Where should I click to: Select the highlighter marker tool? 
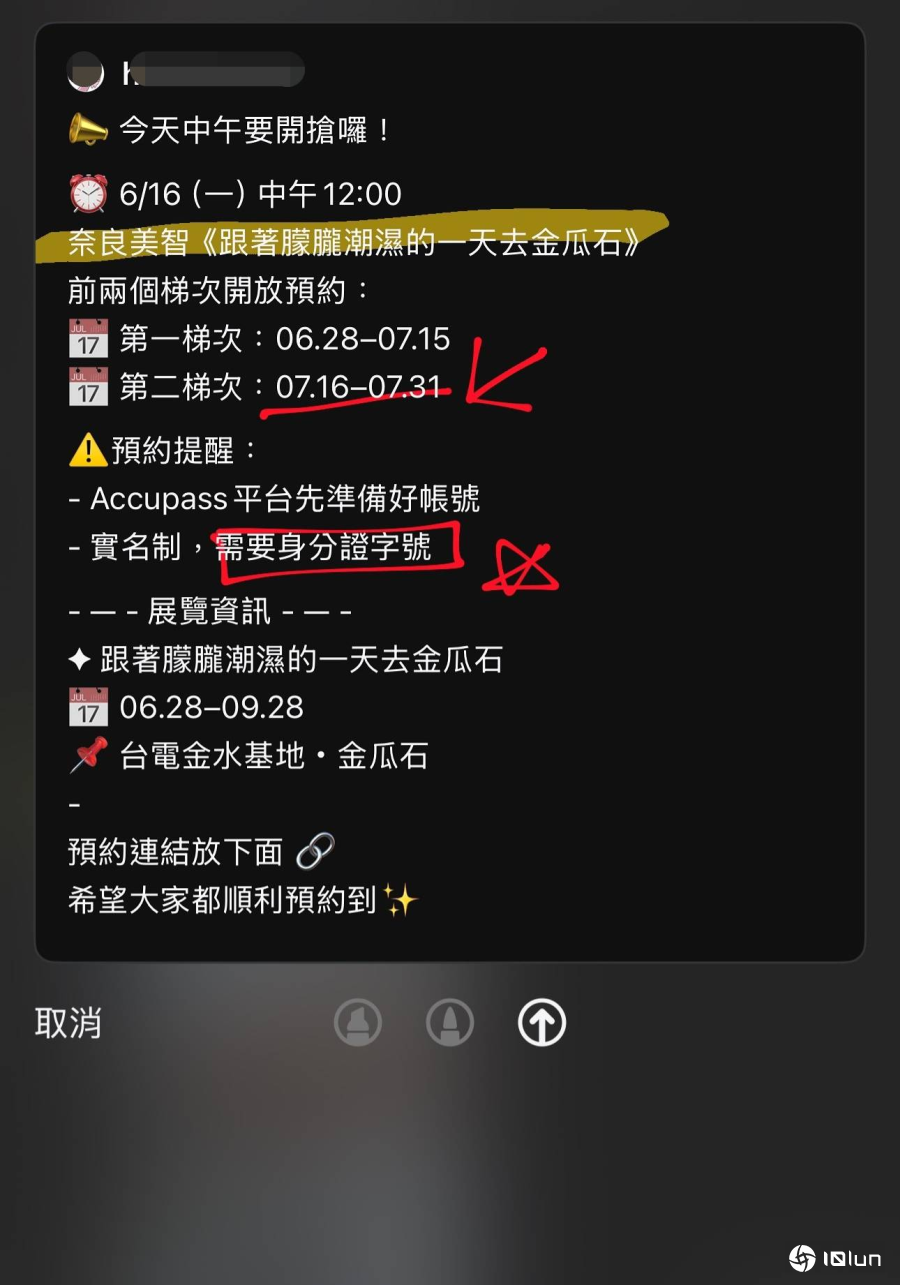pyautogui.click(x=357, y=1023)
